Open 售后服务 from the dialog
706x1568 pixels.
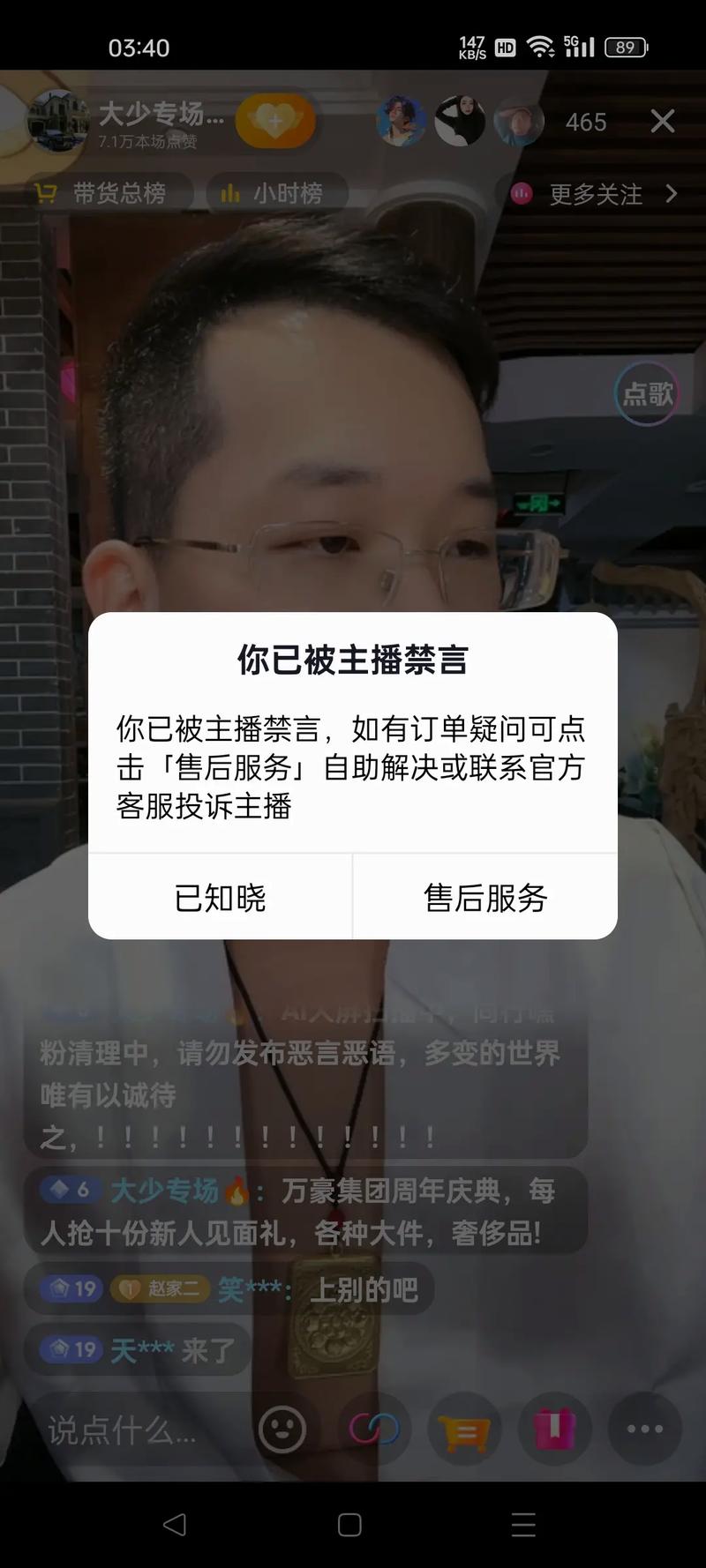click(x=485, y=898)
